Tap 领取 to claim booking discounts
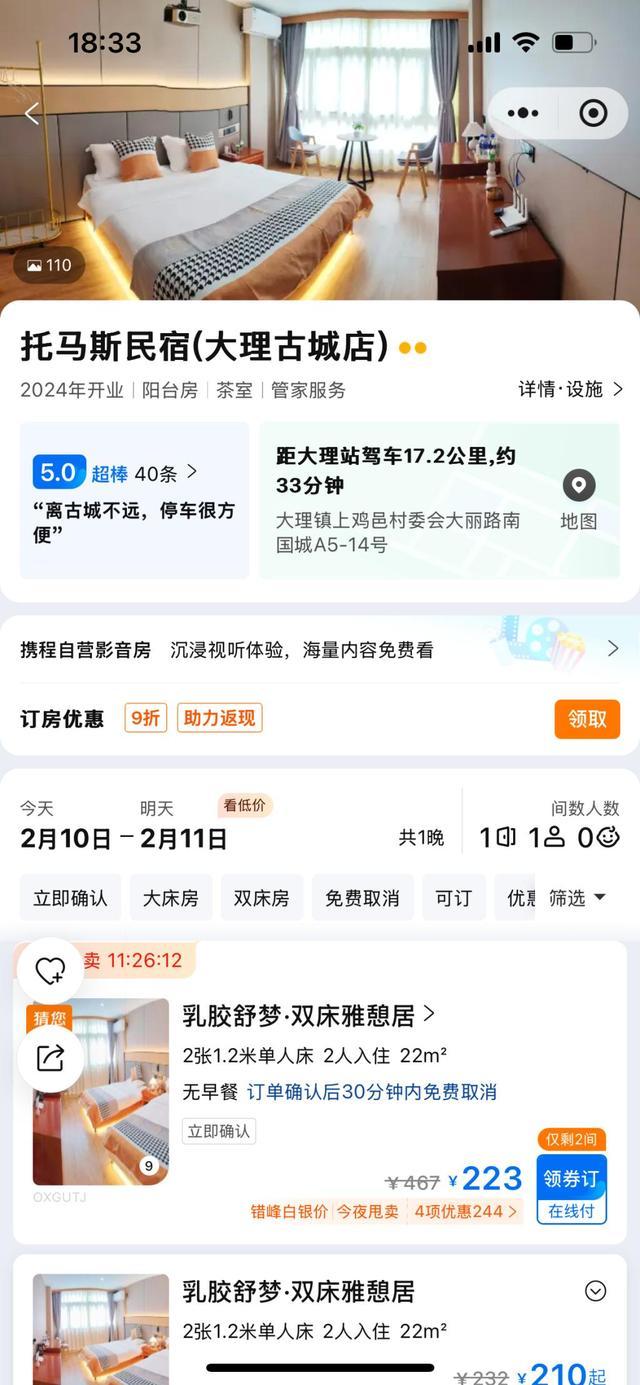The image size is (640, 1385). pos(587,718)
